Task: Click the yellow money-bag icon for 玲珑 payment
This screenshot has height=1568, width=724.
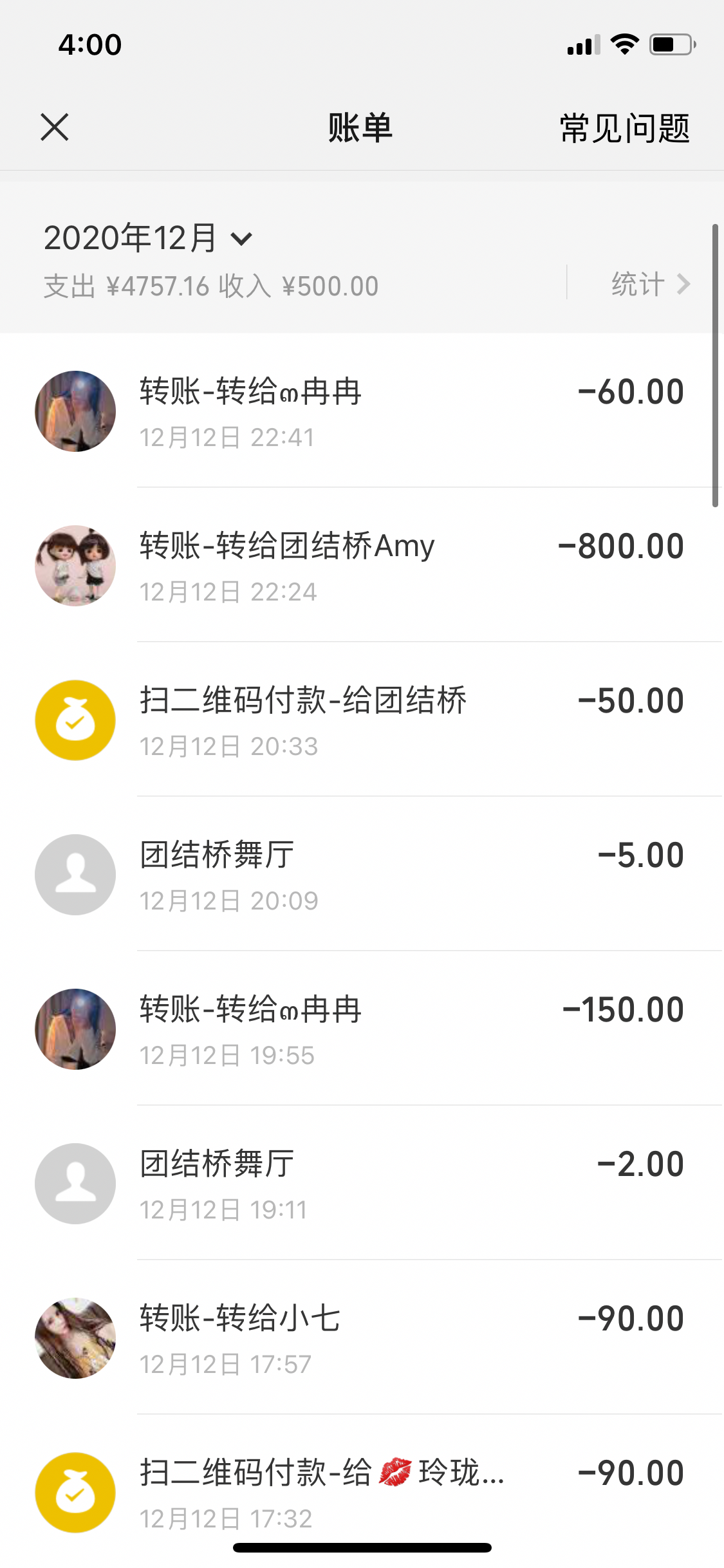Action: 75,1492
